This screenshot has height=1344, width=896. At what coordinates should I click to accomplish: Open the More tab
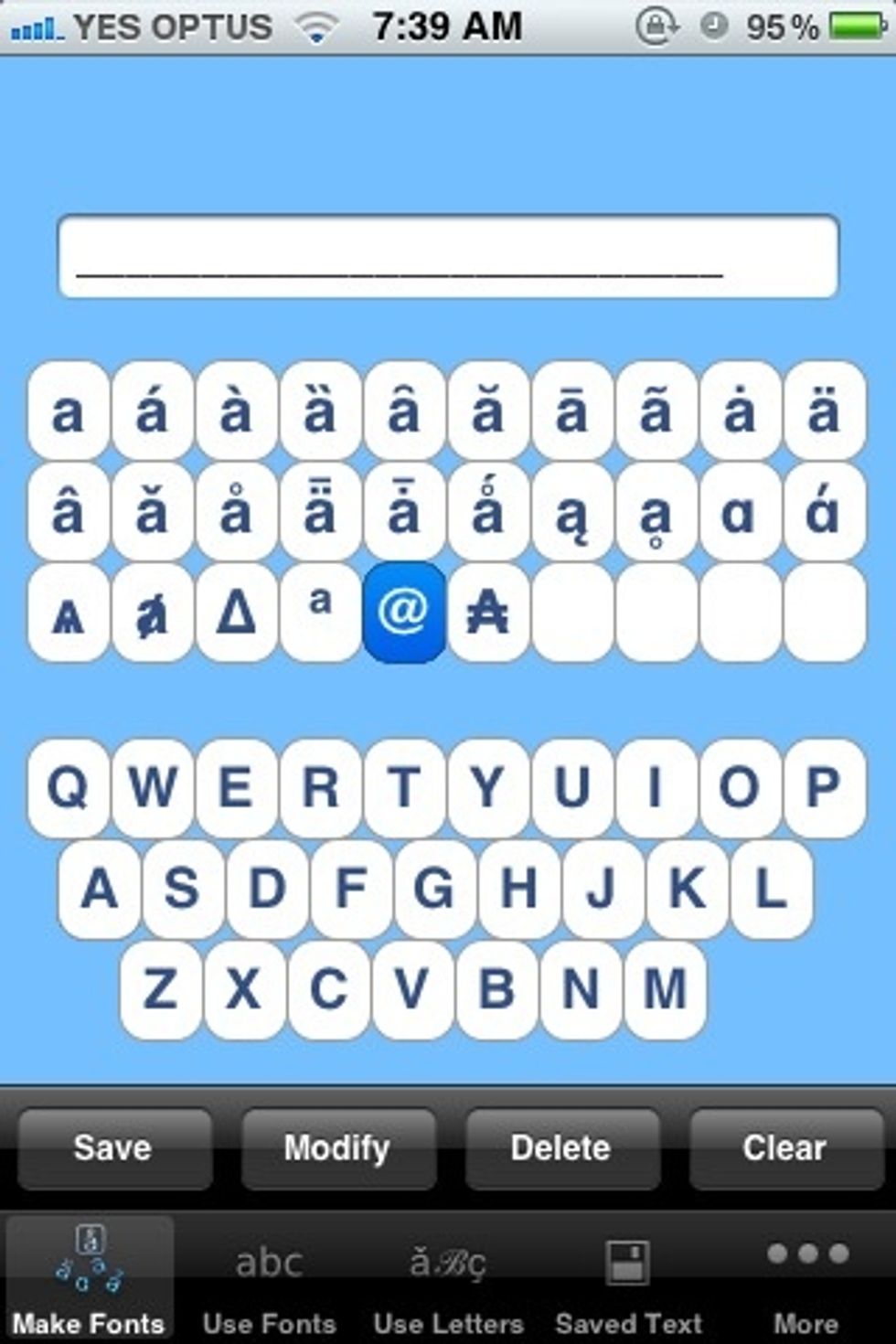click(806, 1282)
